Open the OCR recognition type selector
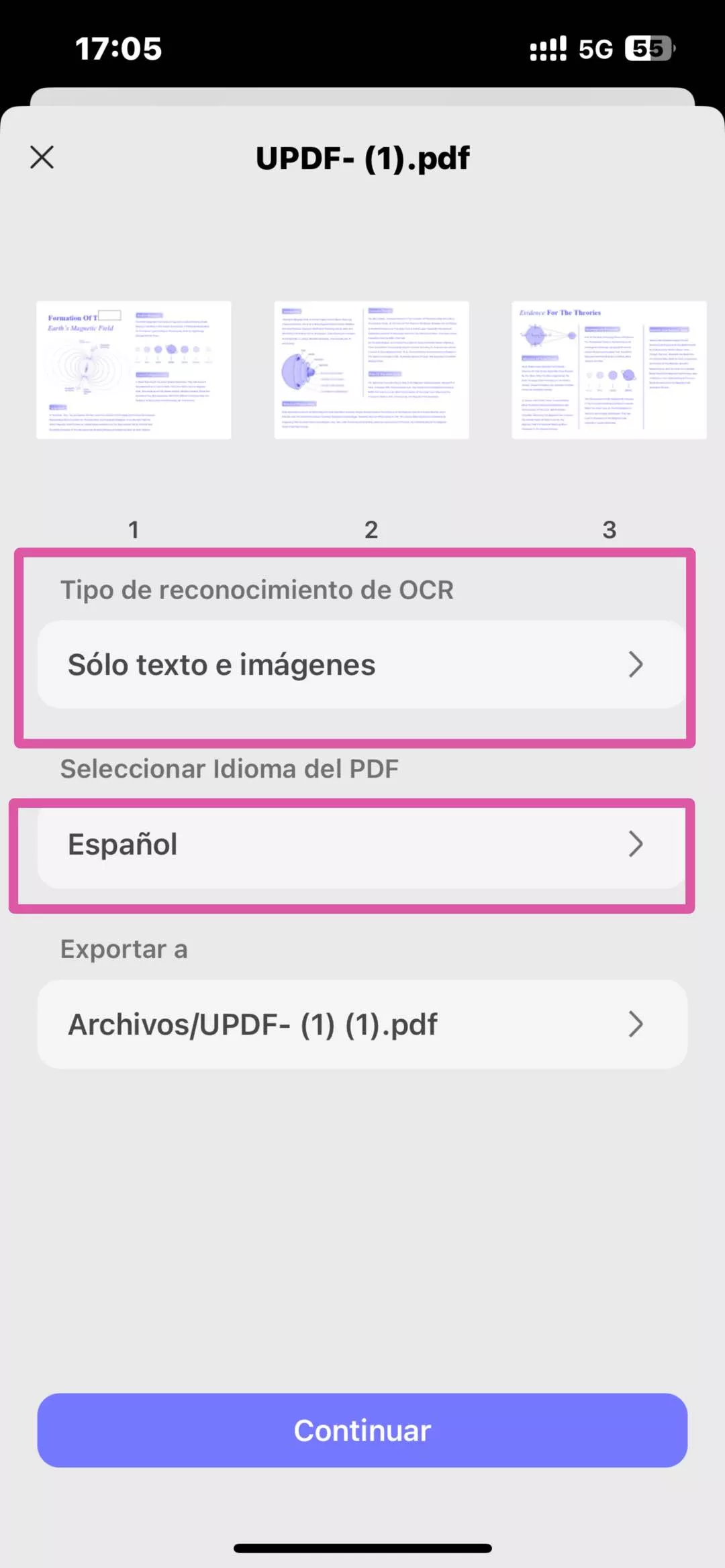This screenshot has width=725, height=1568. pos(362,664)
